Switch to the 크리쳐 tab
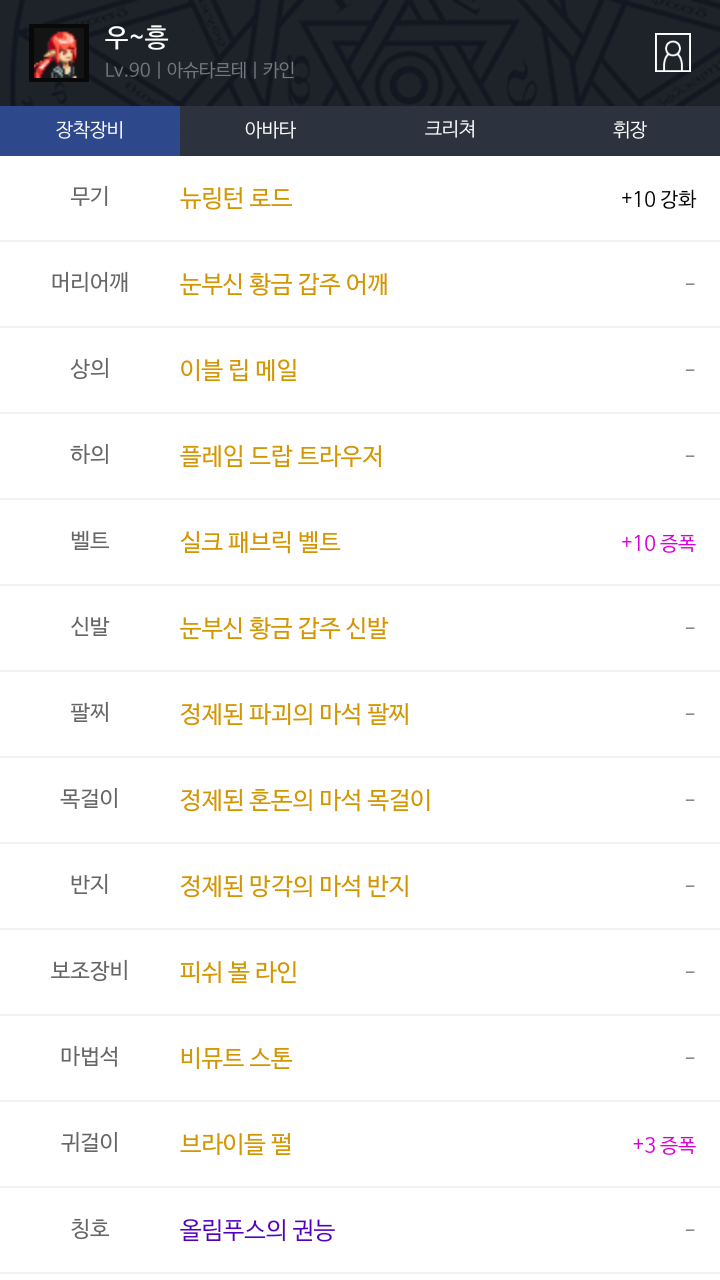The height and width of the screenshot is (1280, 720). (x=450, y=130)
